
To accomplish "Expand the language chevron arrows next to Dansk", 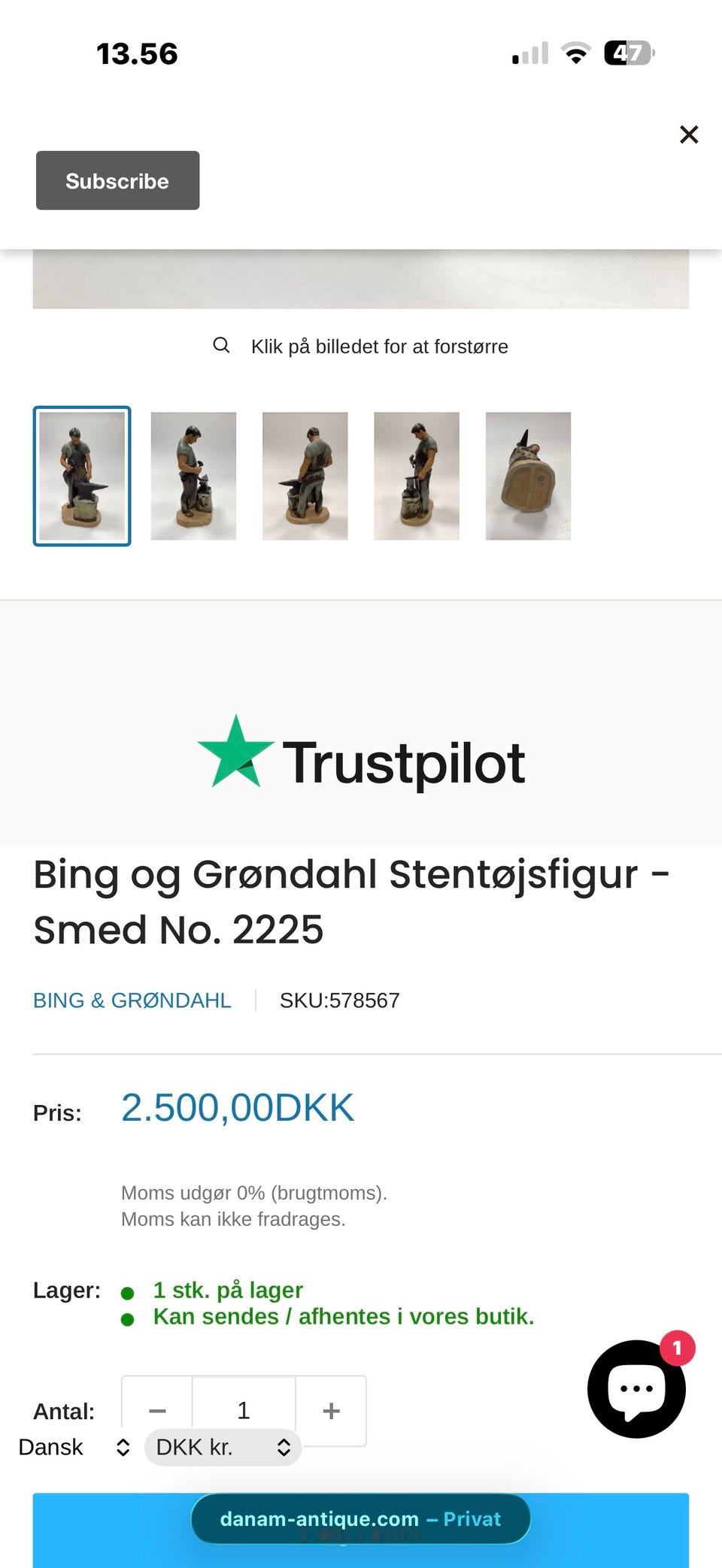I will point(123,1445).
